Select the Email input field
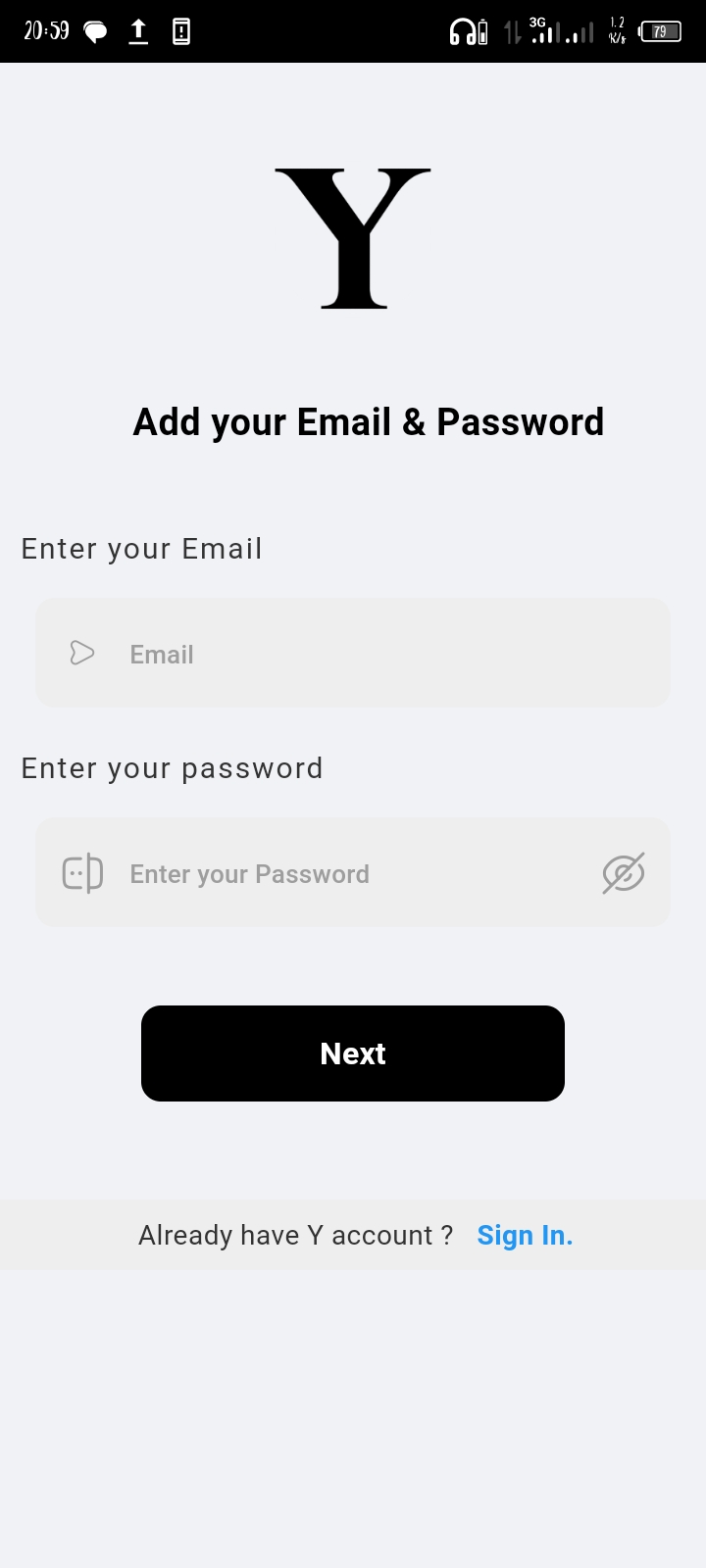 [353, 652]
